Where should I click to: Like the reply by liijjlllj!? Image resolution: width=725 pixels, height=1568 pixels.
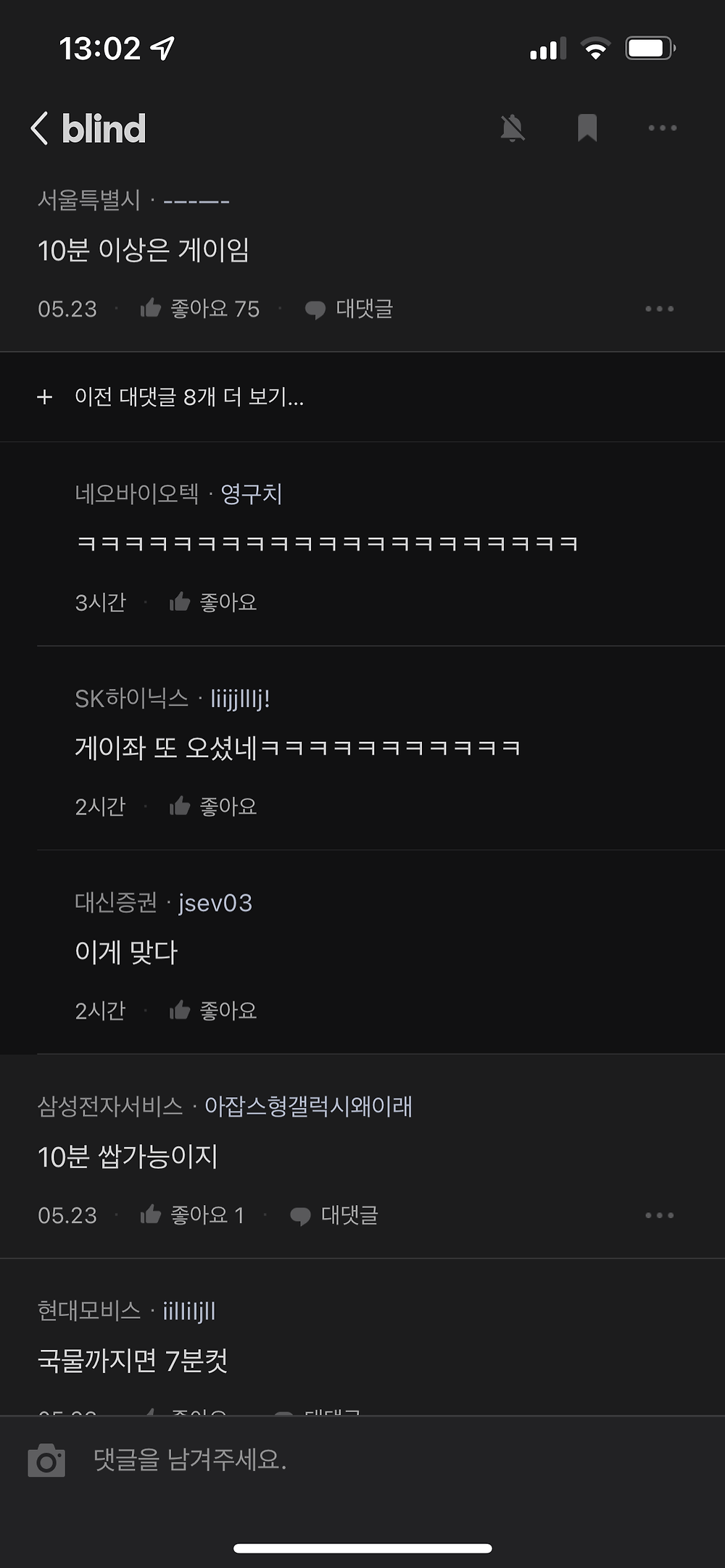[x=213, y=806]
